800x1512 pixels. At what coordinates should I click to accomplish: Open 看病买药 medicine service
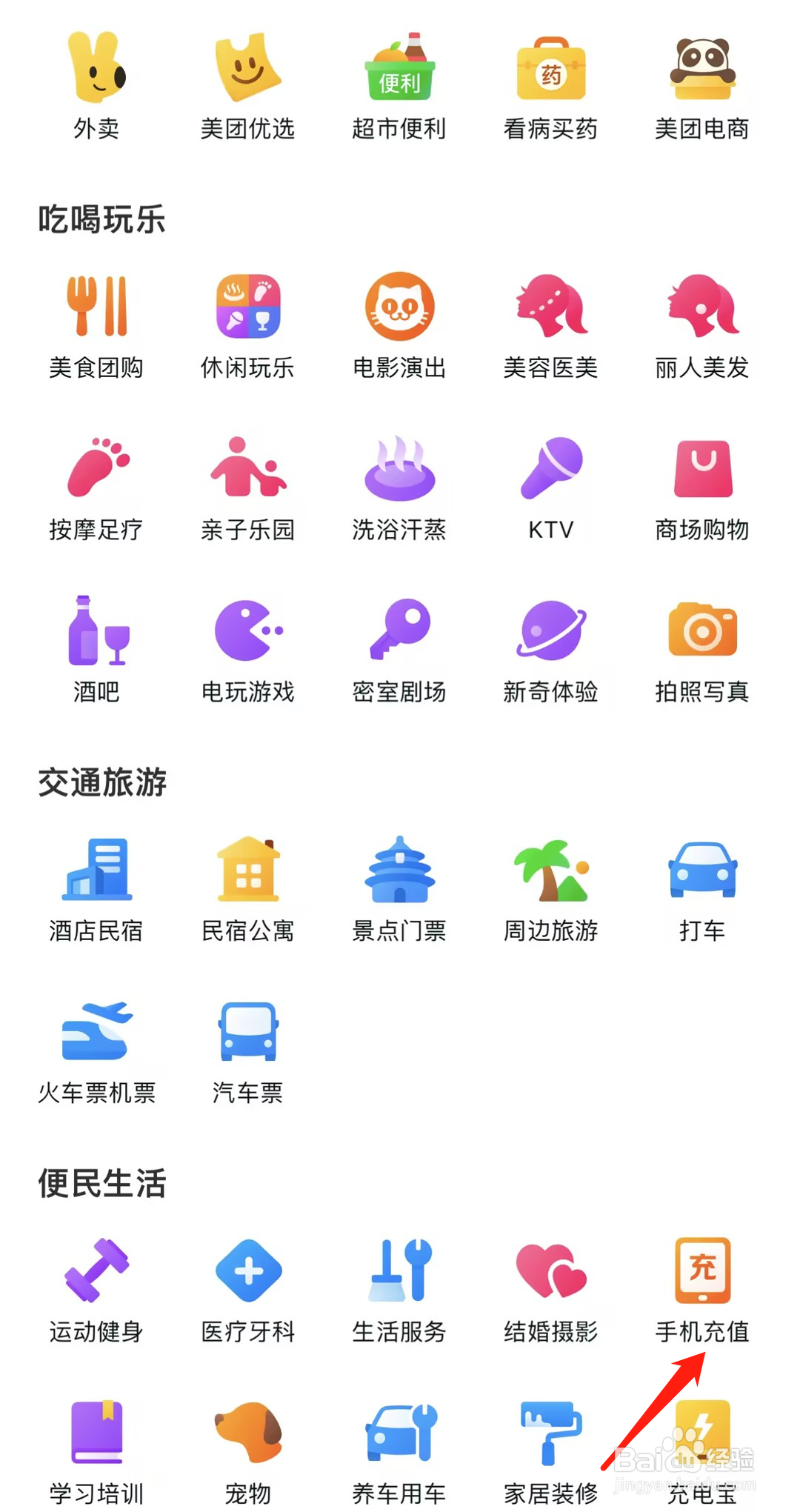coord(550,85)
